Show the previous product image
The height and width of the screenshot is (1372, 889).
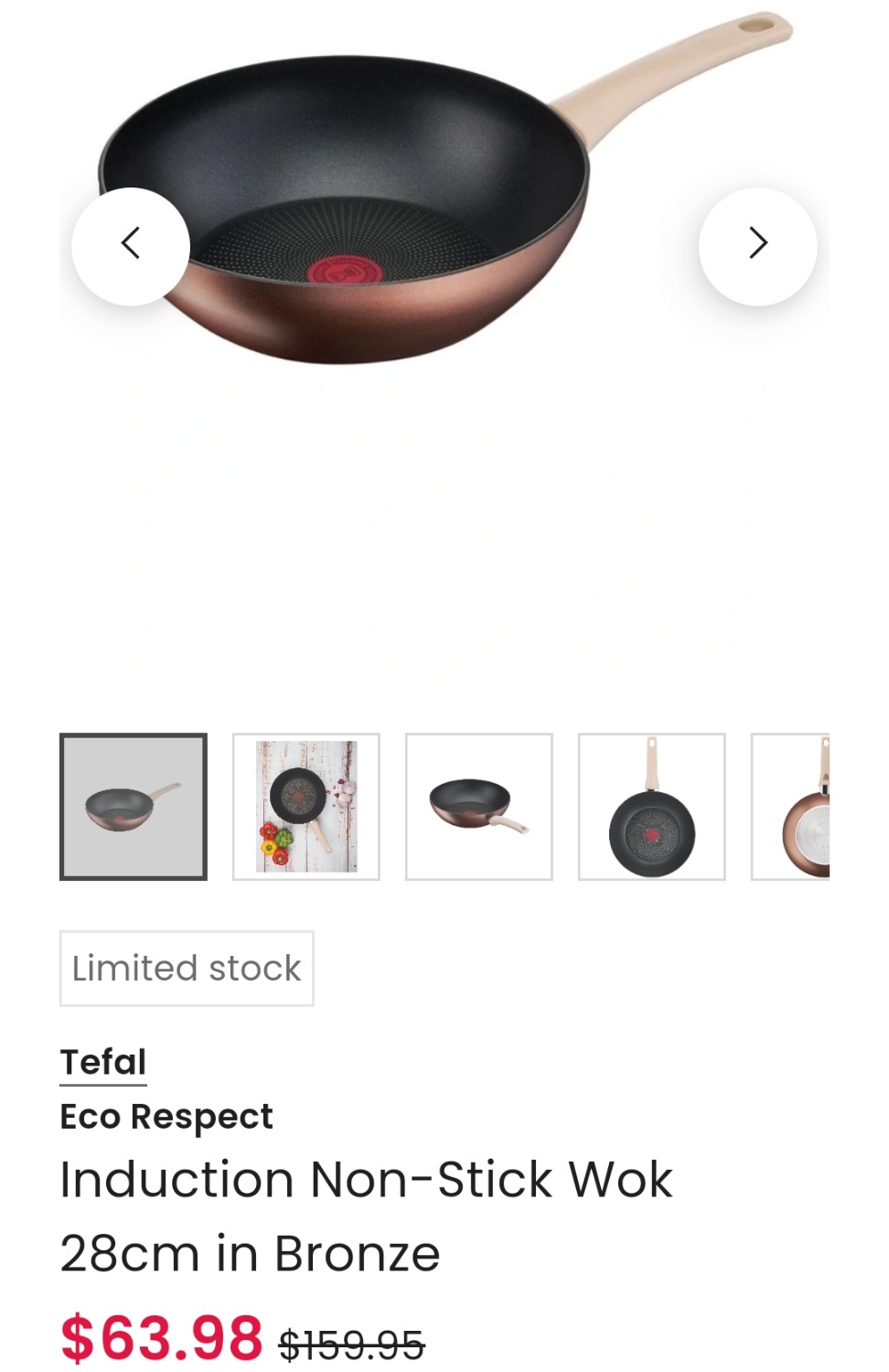(x=131, y=245)
